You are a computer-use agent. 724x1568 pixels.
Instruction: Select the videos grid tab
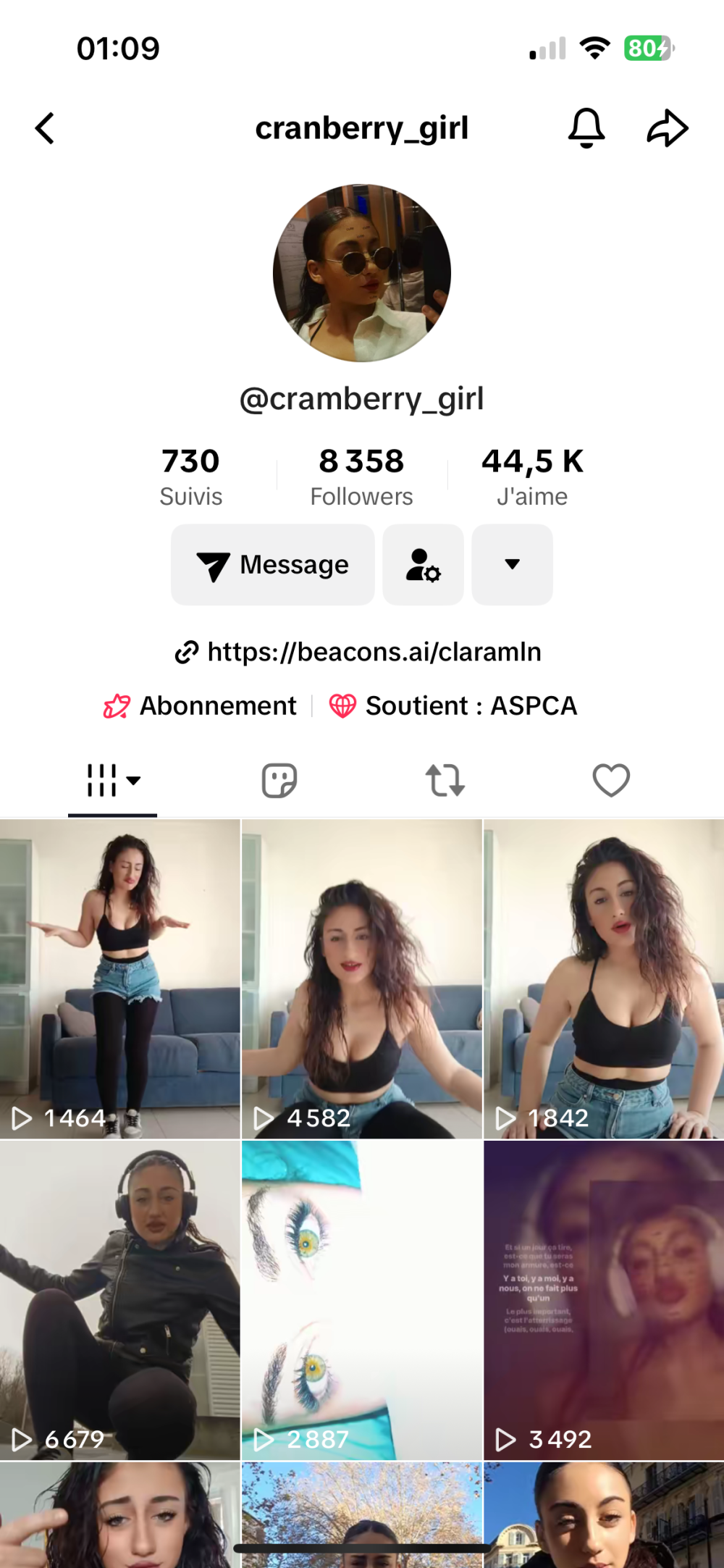pyautogui.click(x=112, y=781)
